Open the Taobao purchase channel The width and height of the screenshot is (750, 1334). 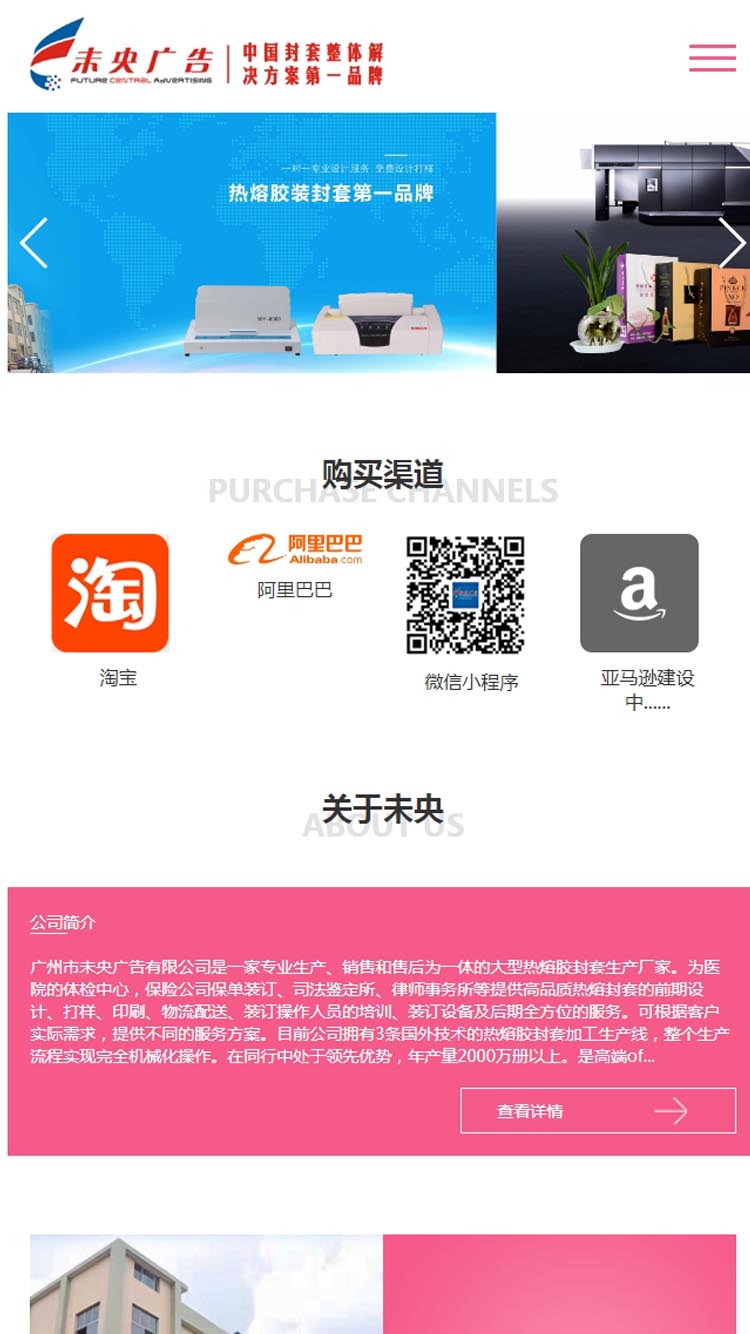[x=110, y=593]
